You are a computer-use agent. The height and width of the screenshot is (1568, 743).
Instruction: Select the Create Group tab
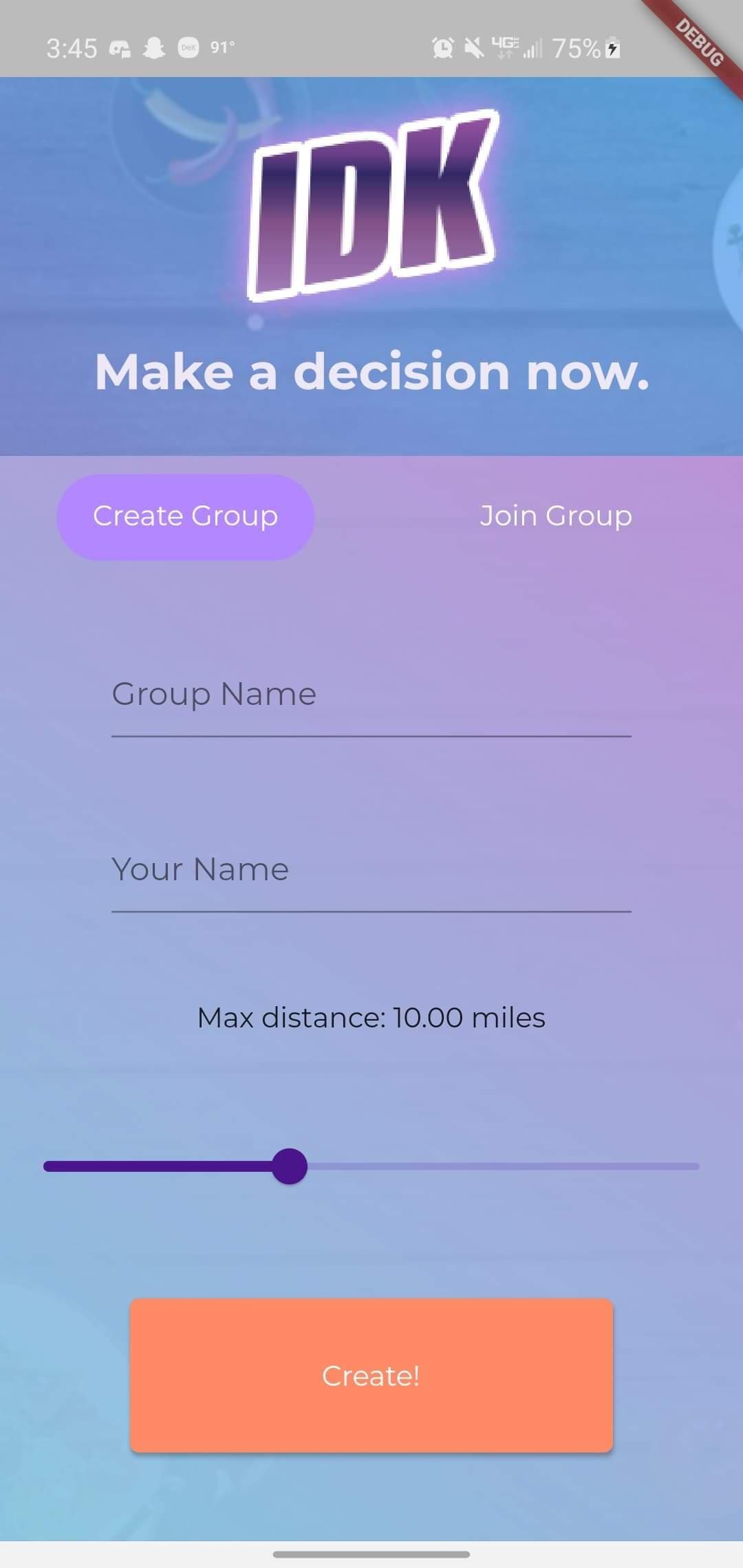[x=185, y=516]
